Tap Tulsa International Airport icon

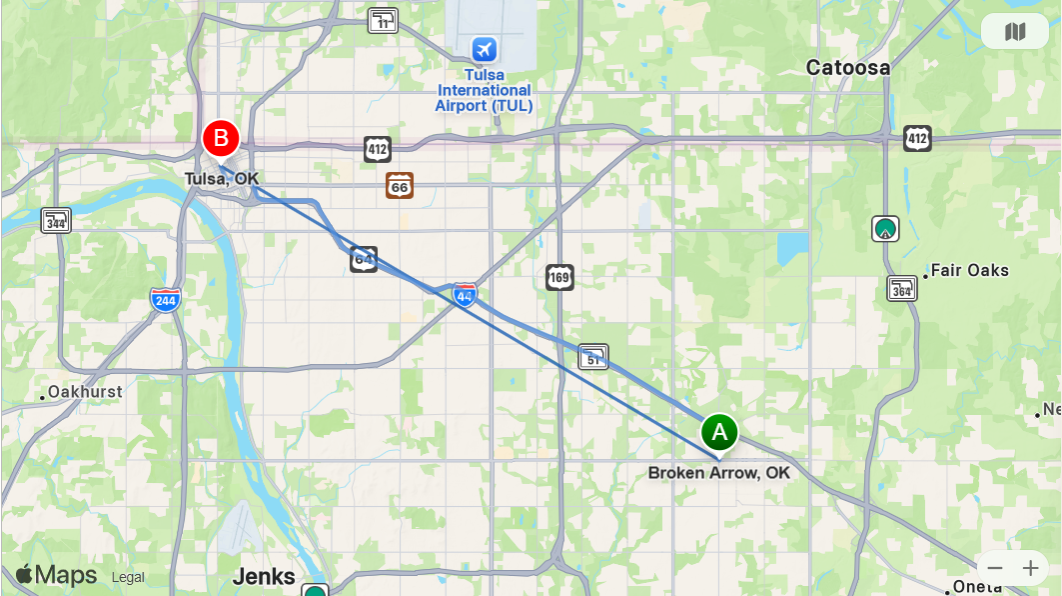click(x=484, y=49)
